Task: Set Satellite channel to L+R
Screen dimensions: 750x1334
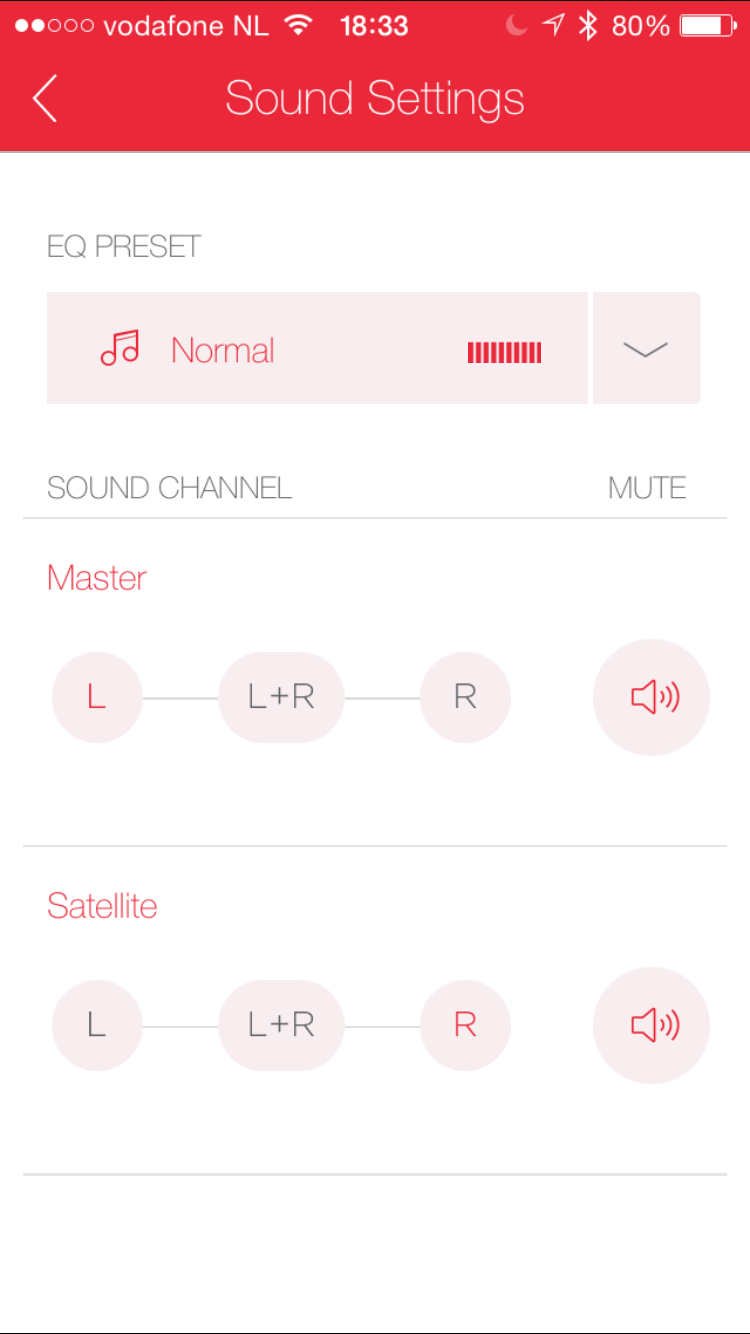Action: 281,1025
